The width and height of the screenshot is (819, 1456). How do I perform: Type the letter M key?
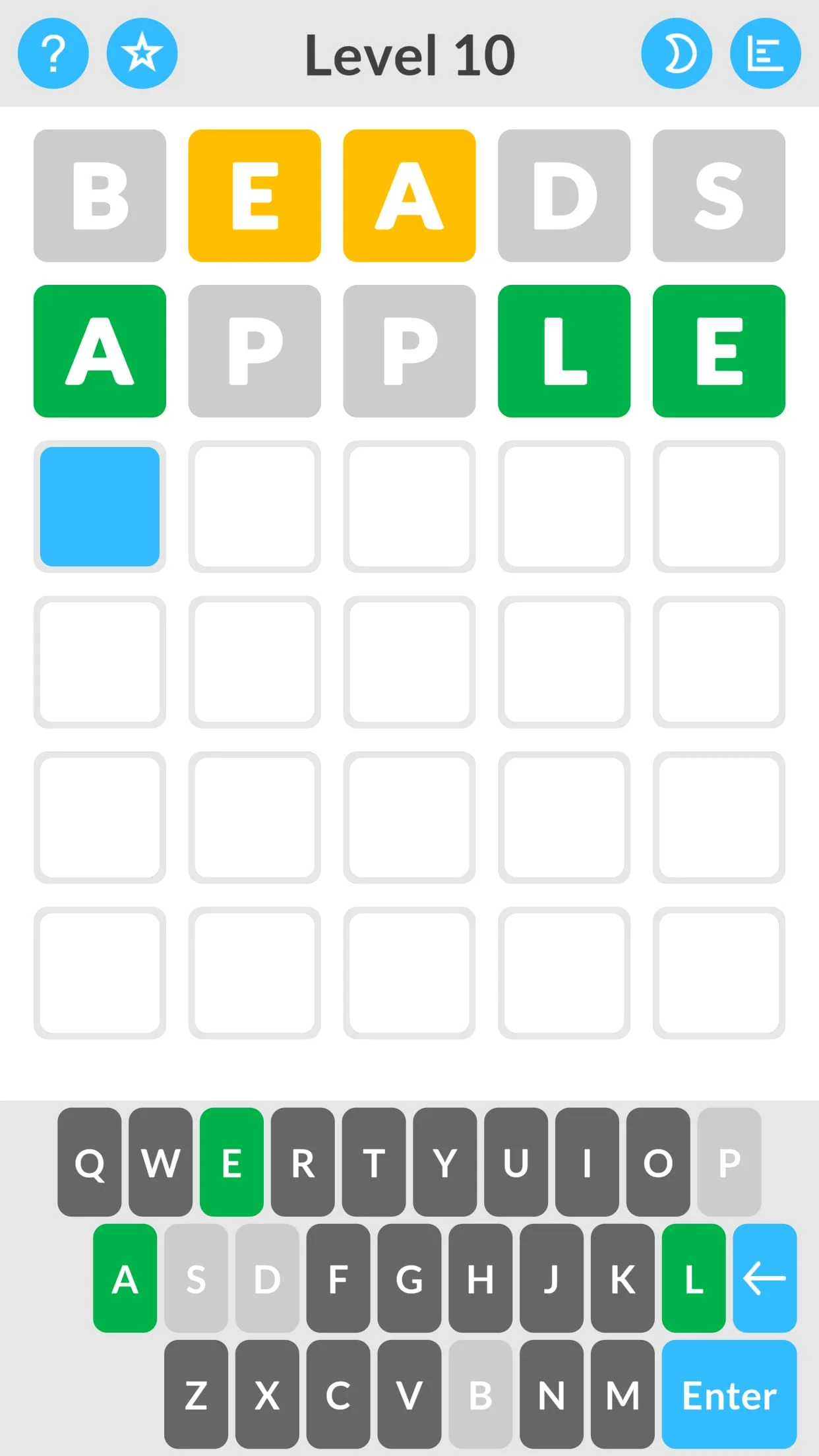pos(622,1395)
